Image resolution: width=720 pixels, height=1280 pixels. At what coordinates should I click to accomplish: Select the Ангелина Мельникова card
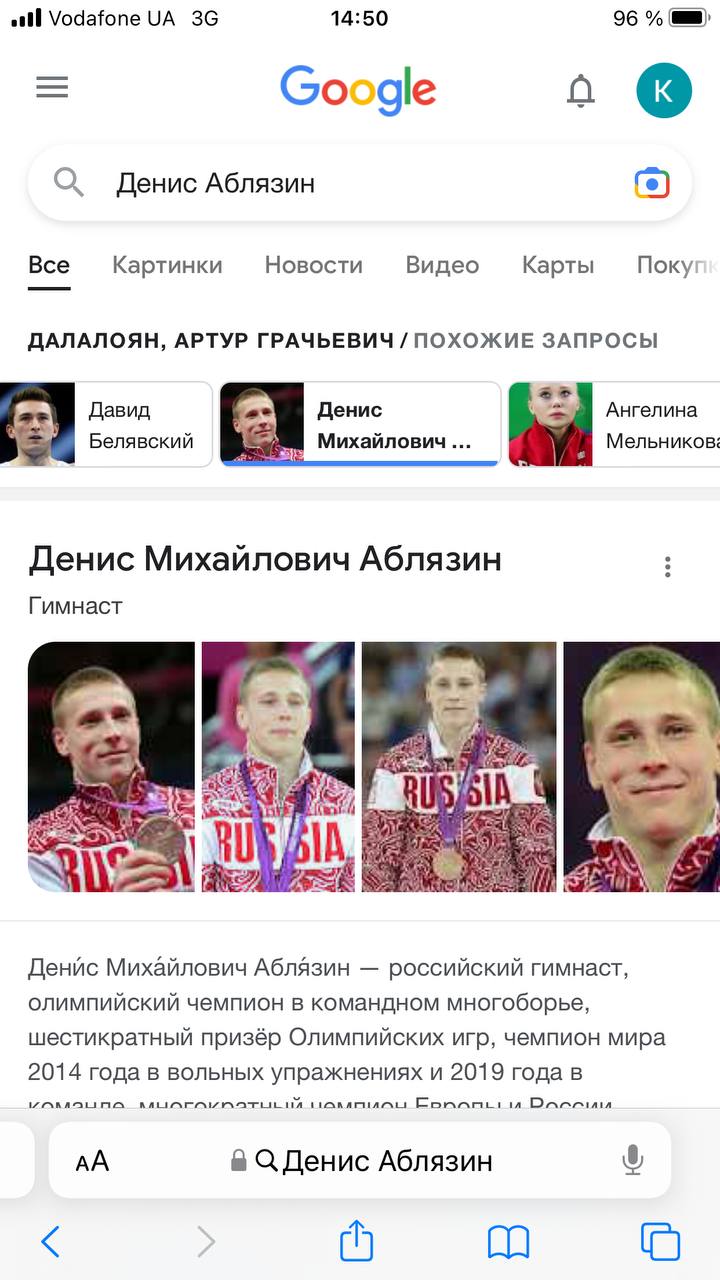[615, 425]
